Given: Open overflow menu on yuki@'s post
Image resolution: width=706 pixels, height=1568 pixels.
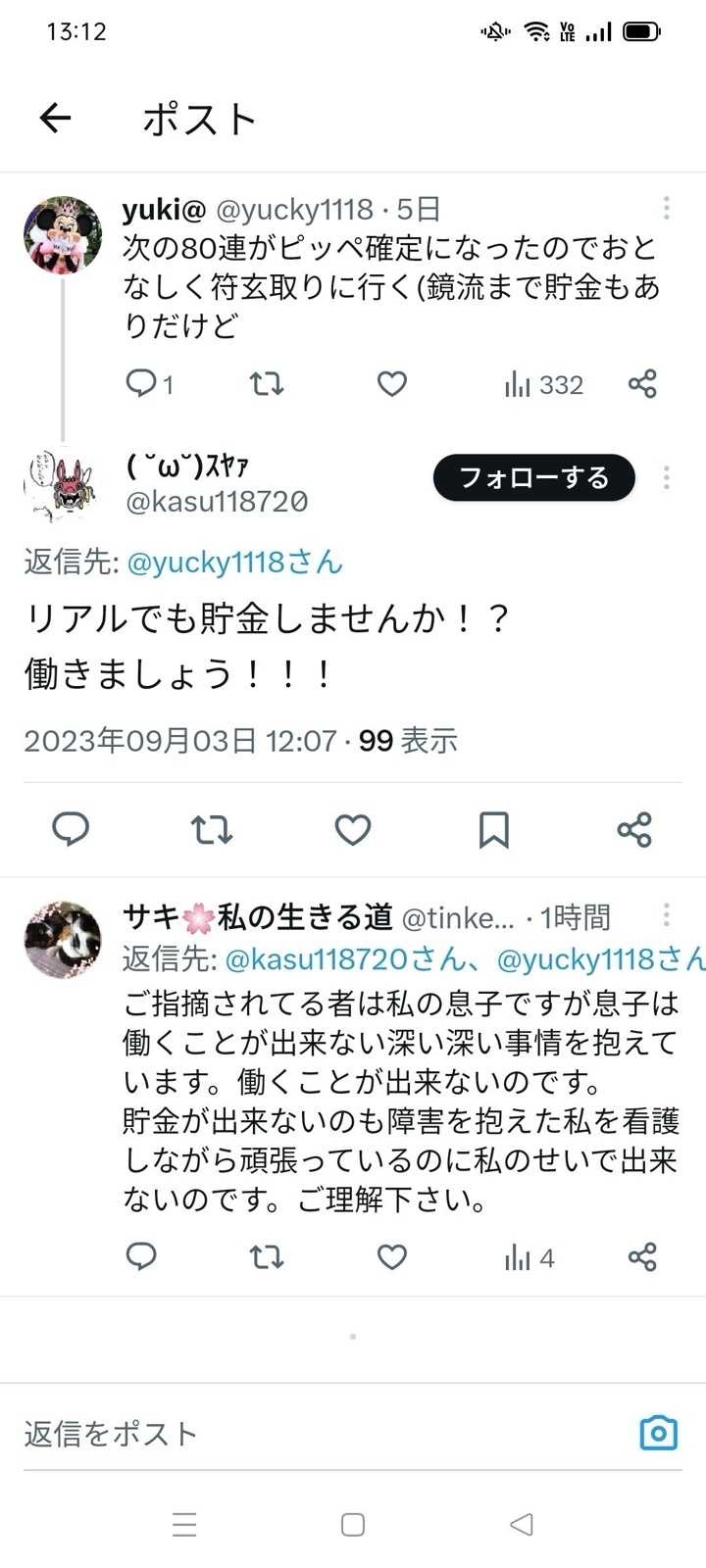Looking at the screenshot, I should 666,208.
